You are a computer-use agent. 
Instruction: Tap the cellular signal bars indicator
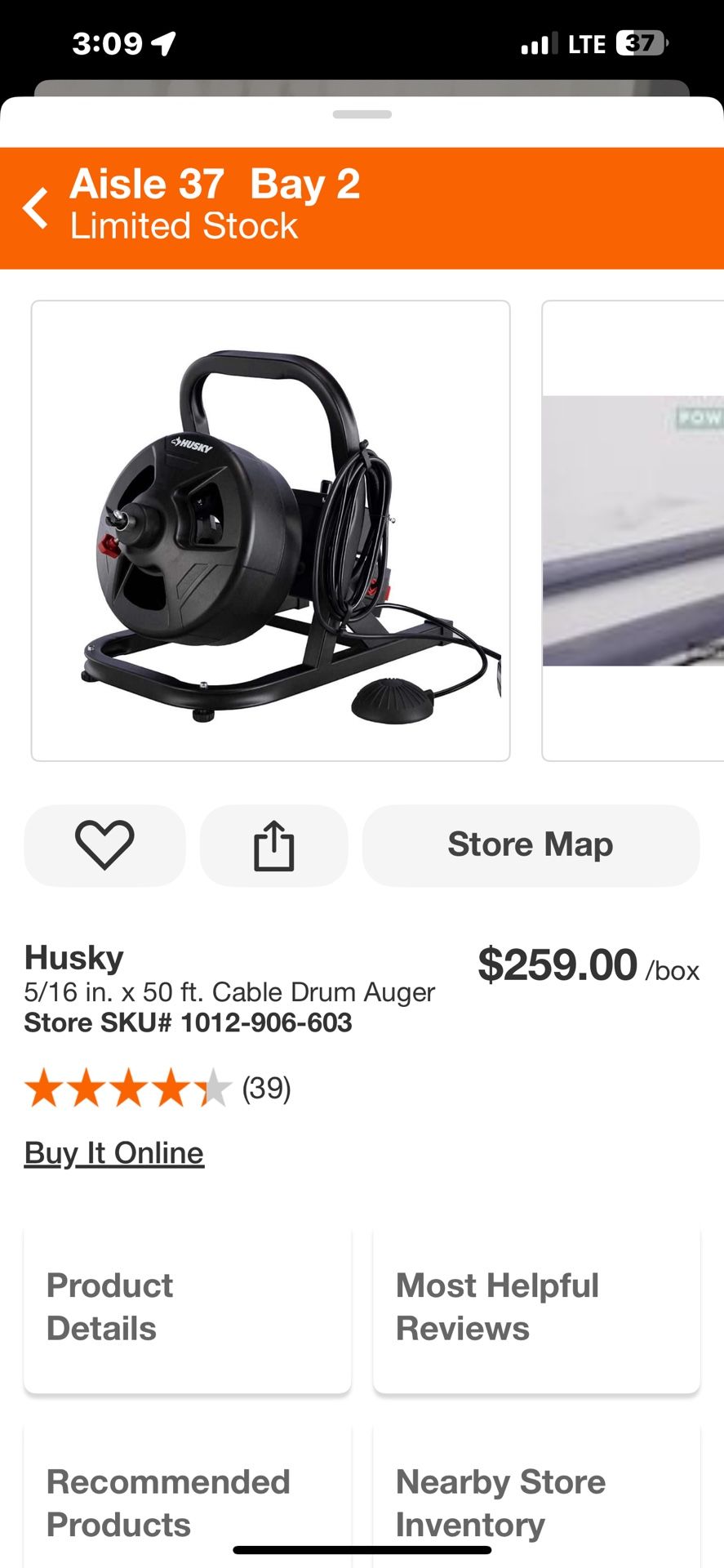[x=539, y=42]
